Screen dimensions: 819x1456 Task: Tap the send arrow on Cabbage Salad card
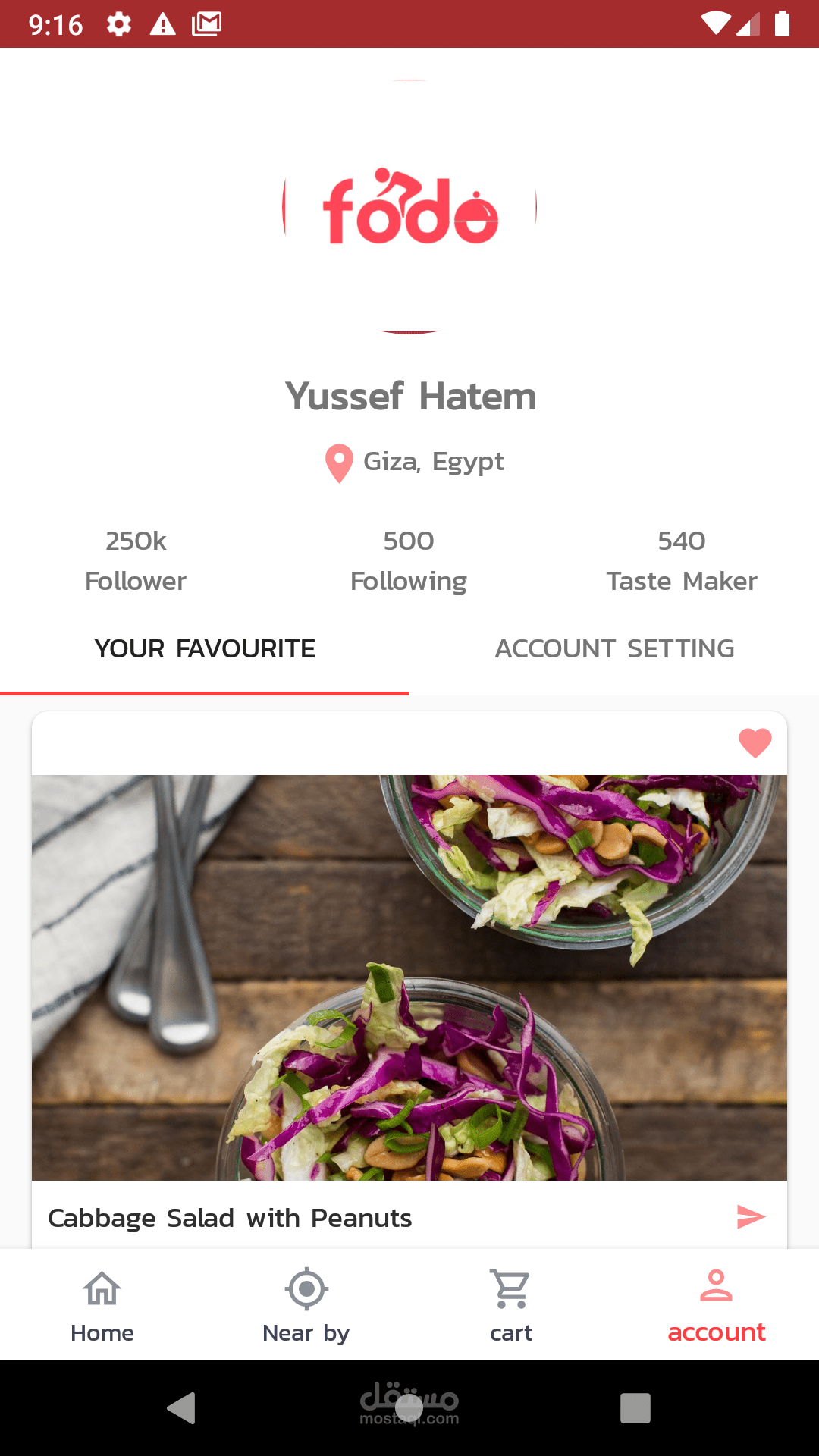[751, 1216]
